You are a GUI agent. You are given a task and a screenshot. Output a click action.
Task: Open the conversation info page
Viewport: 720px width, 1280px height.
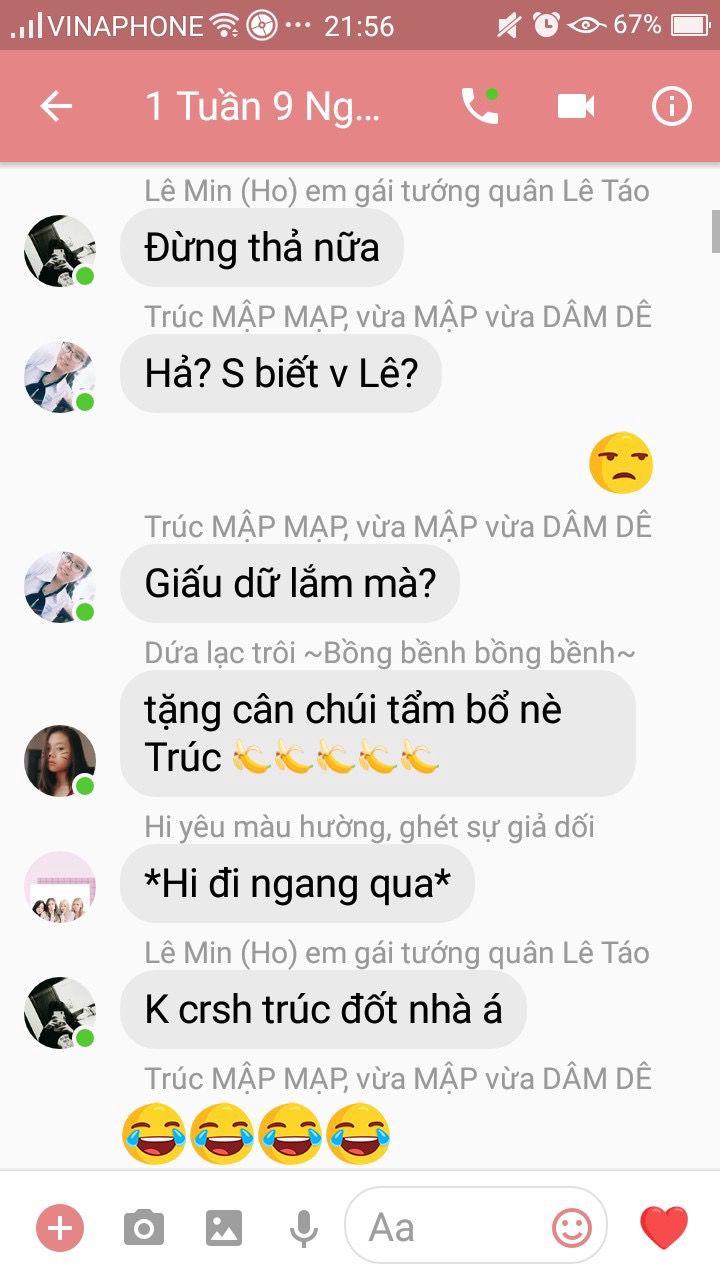(x=671, y=106)
